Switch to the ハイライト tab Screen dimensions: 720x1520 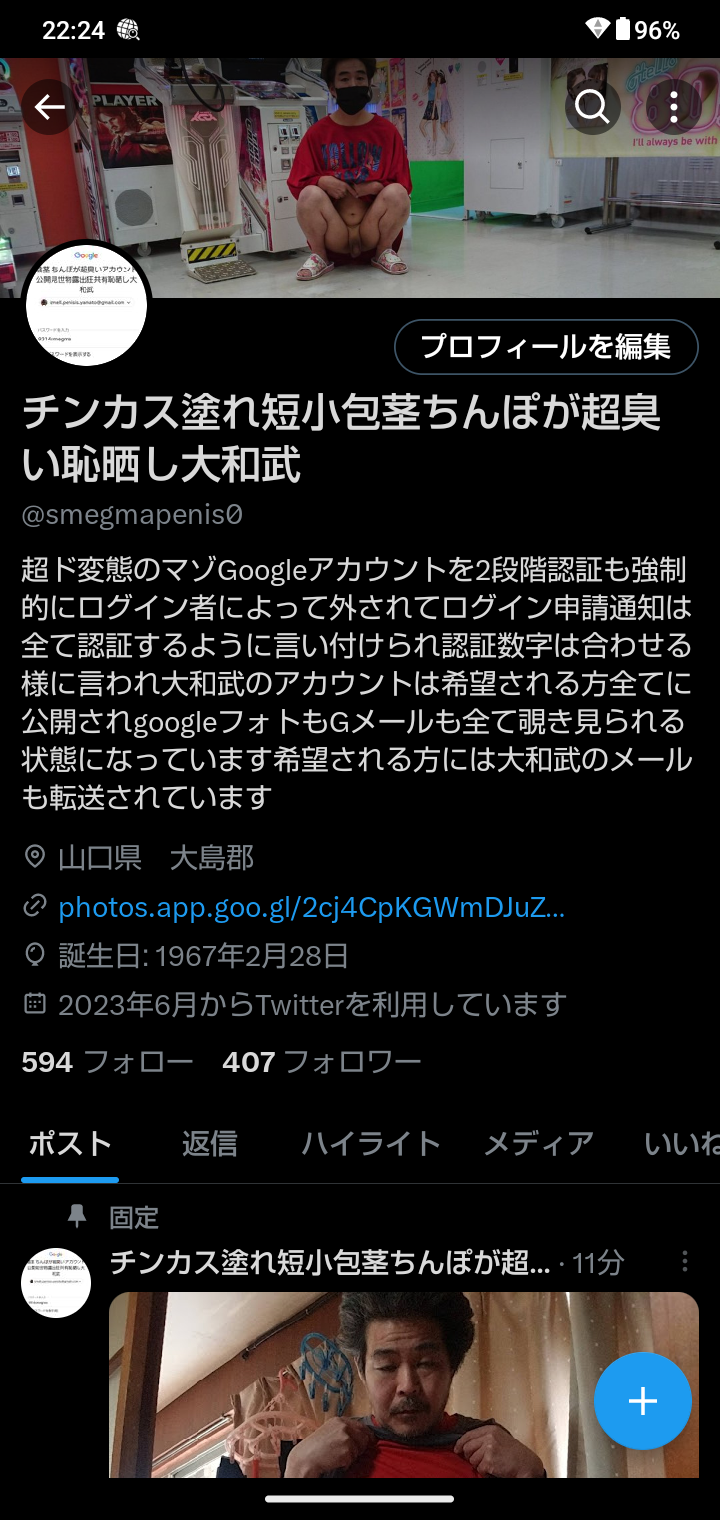[371, 1143]
